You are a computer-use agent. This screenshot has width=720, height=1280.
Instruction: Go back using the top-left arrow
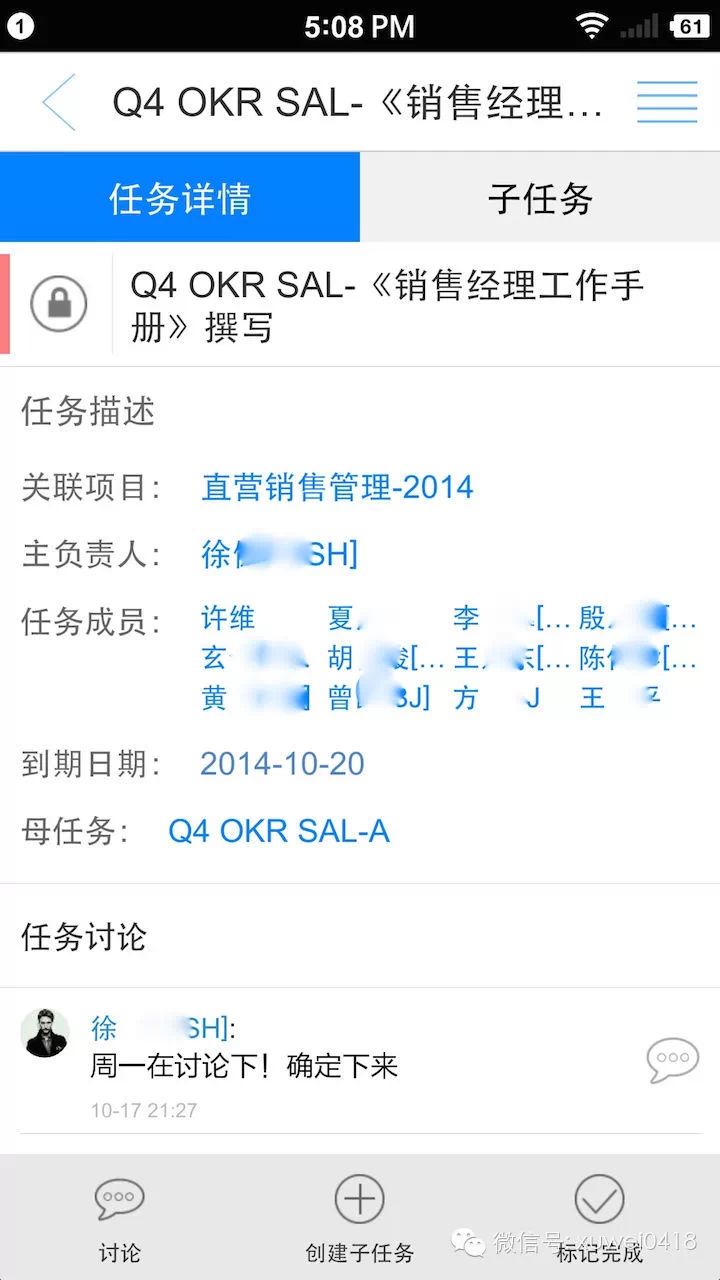pyautogui.click(x=58, y=101)
